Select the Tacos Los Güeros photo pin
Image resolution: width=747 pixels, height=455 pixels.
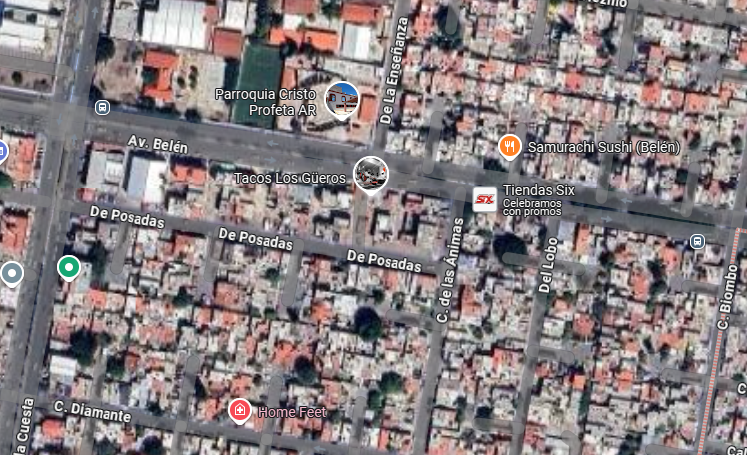371,174
